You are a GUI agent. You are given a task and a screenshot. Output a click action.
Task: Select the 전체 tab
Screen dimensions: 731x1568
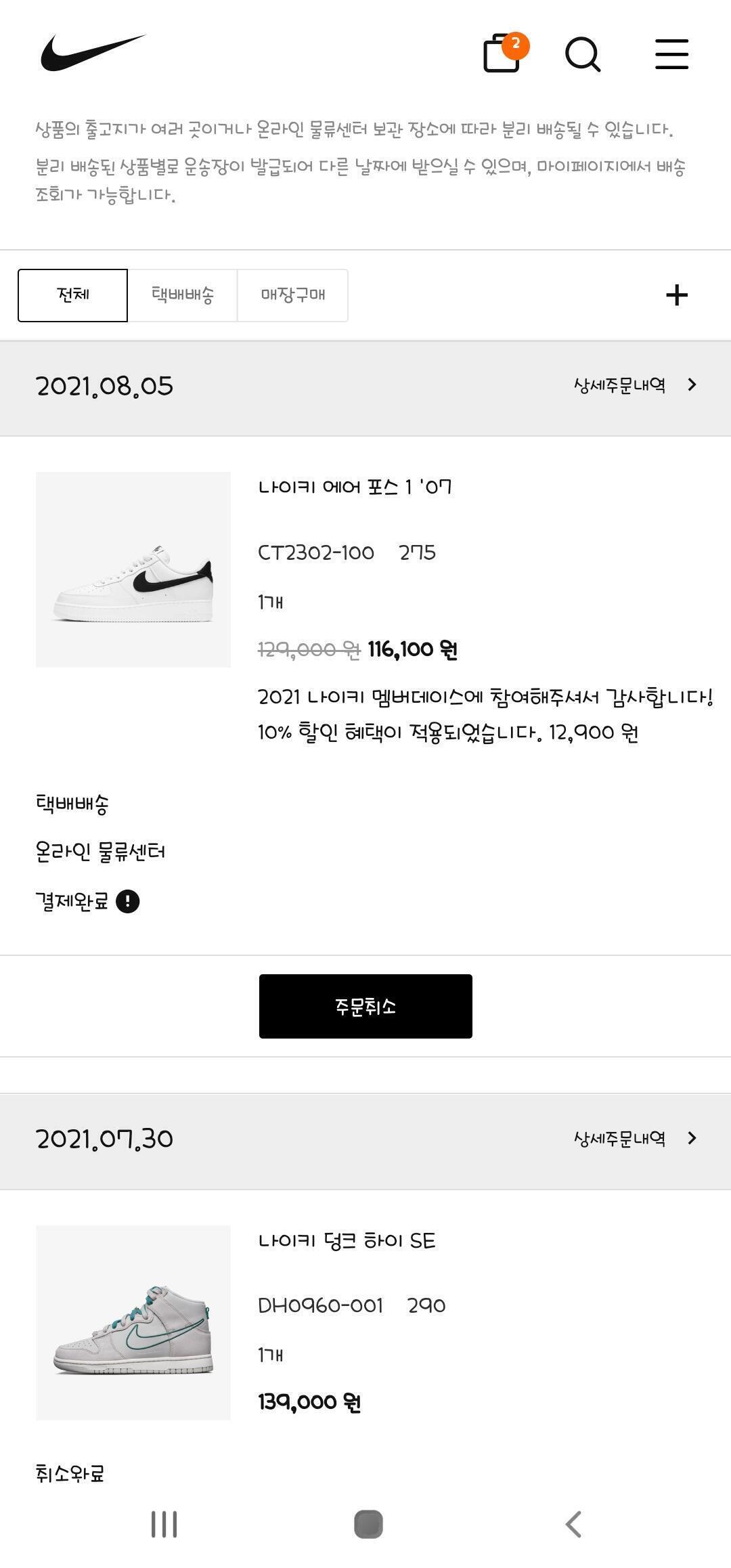click(x=72, y=295)
